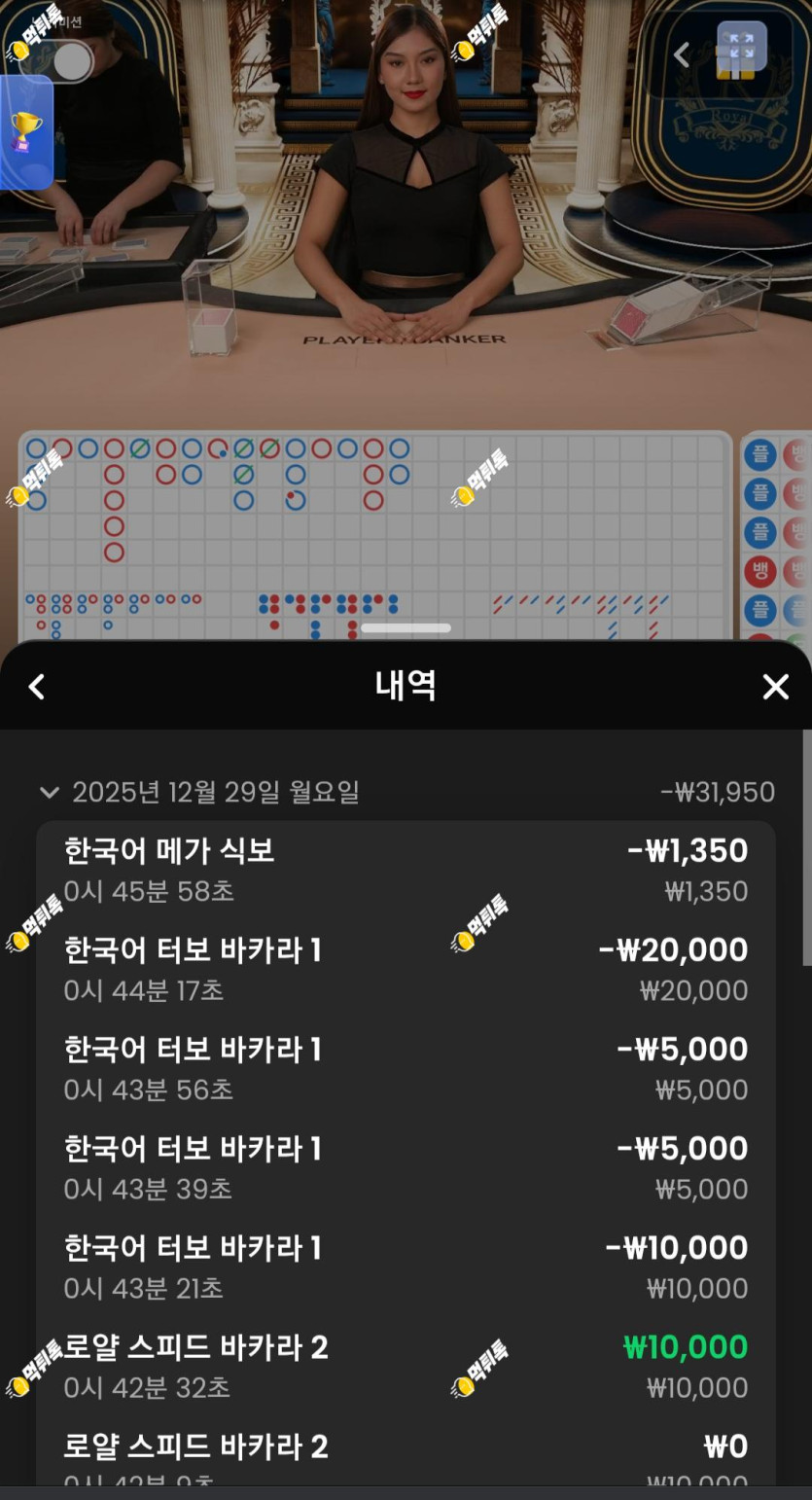Open 터보 바카라 1 entry at 43분 21초

coord(406,1267)
